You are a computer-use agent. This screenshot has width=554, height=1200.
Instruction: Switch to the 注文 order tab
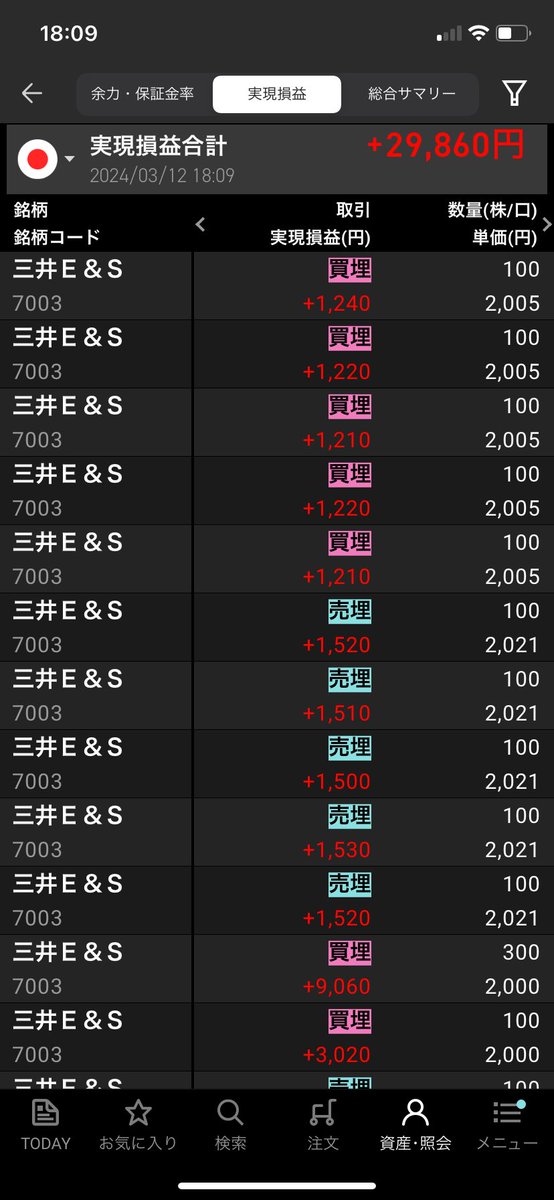[323, 1125]
